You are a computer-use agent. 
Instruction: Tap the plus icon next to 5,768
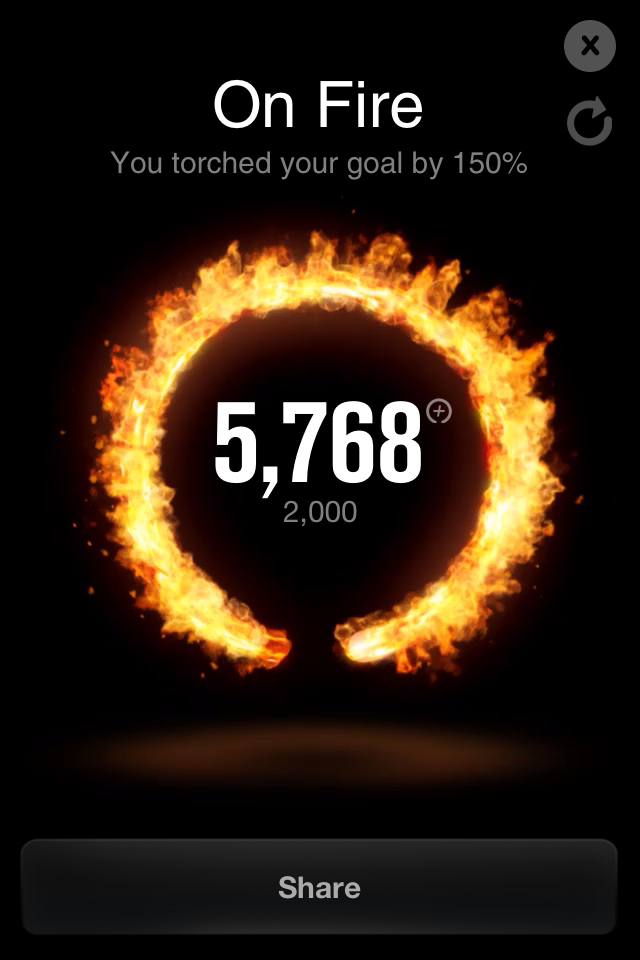(x=439, y=412)
